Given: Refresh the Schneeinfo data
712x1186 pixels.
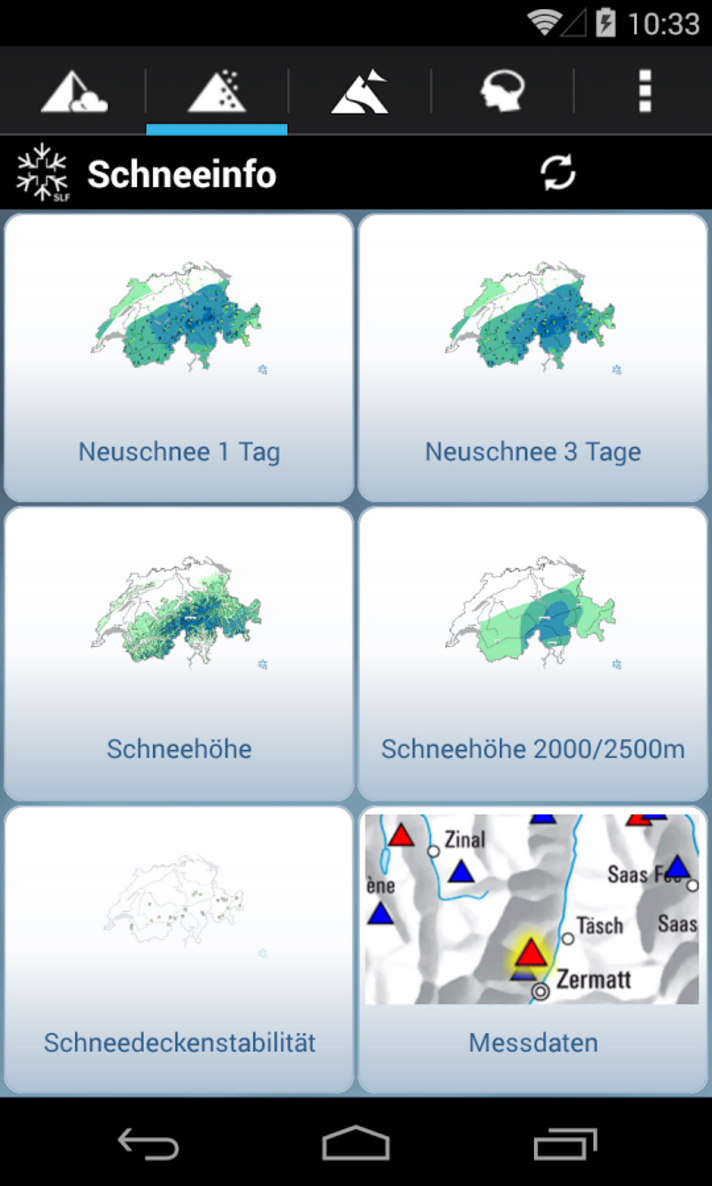Looking at the screenshot, I should (558, 173).
